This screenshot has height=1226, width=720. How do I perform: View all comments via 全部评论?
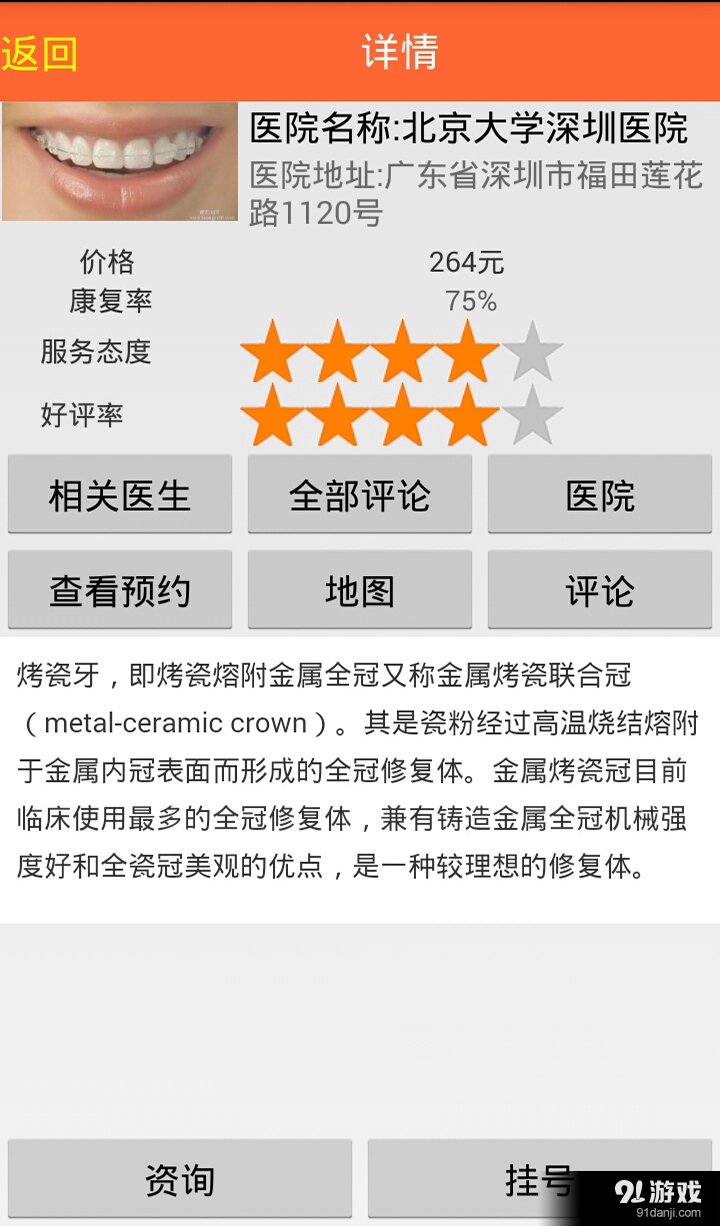359,493
